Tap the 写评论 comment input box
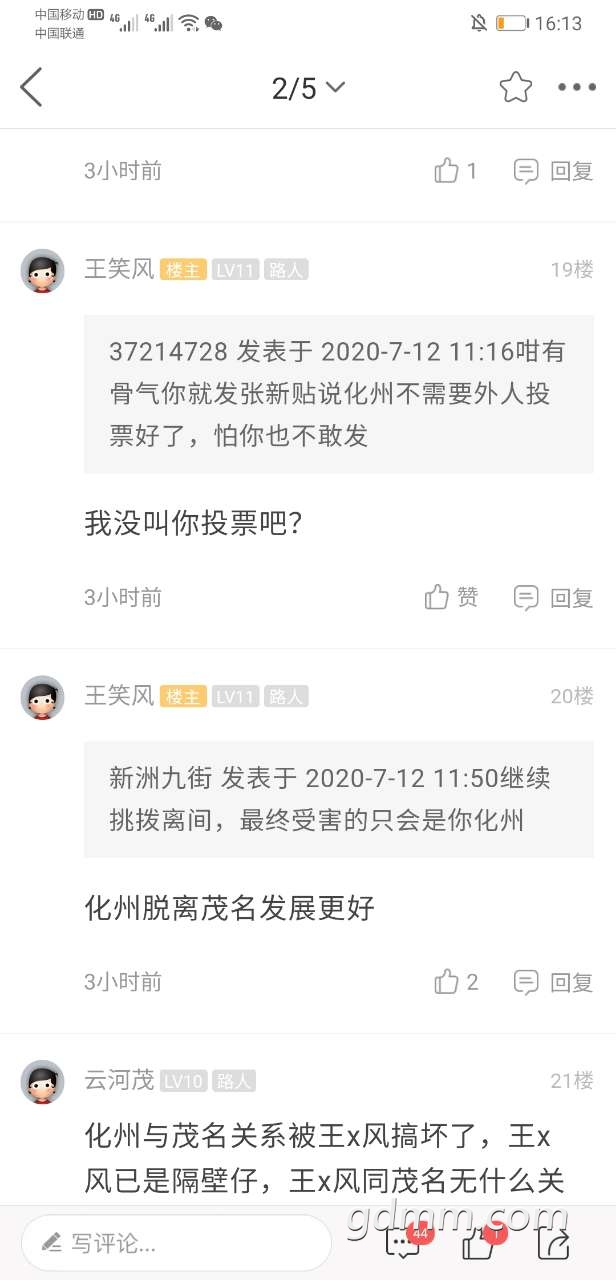 [176, 1243]
